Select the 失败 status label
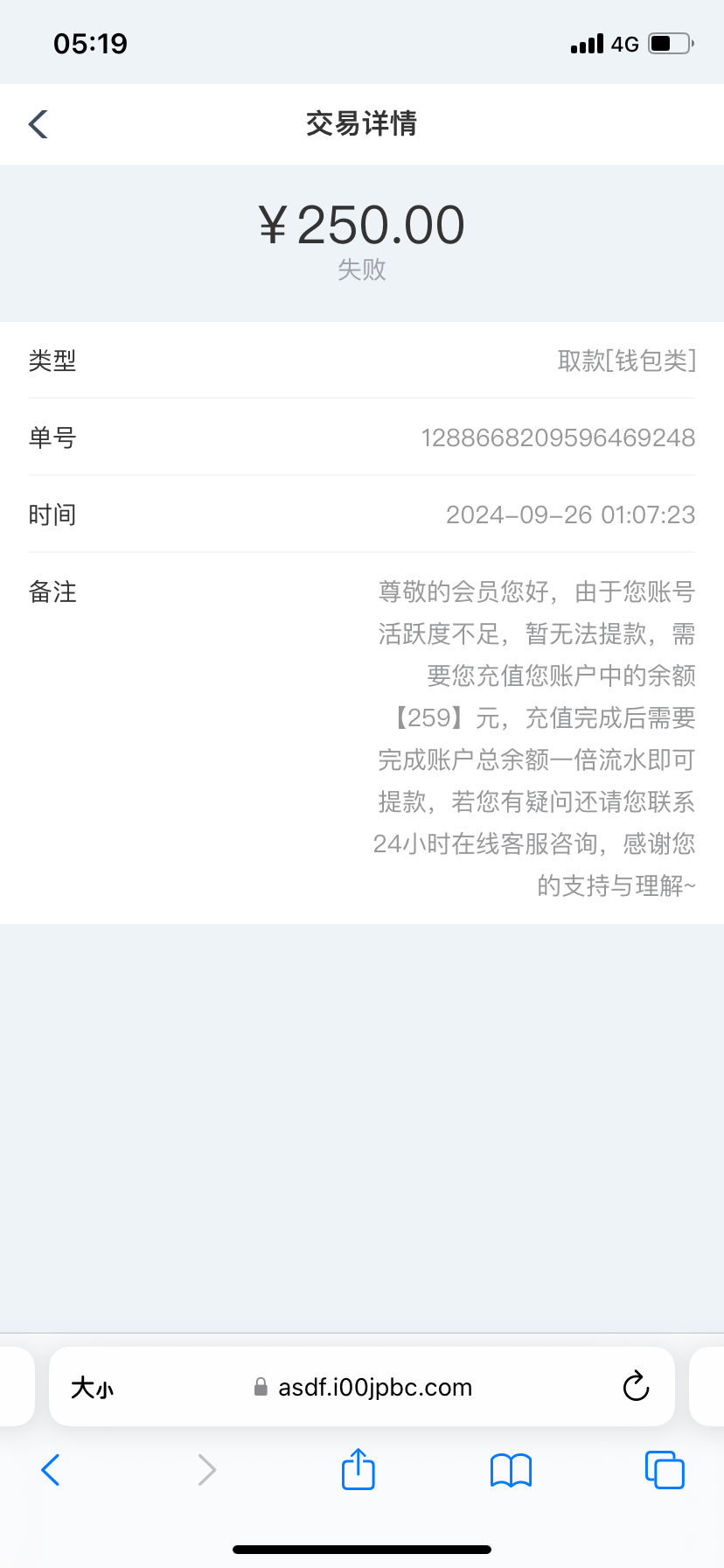 [x=361, y=270]
